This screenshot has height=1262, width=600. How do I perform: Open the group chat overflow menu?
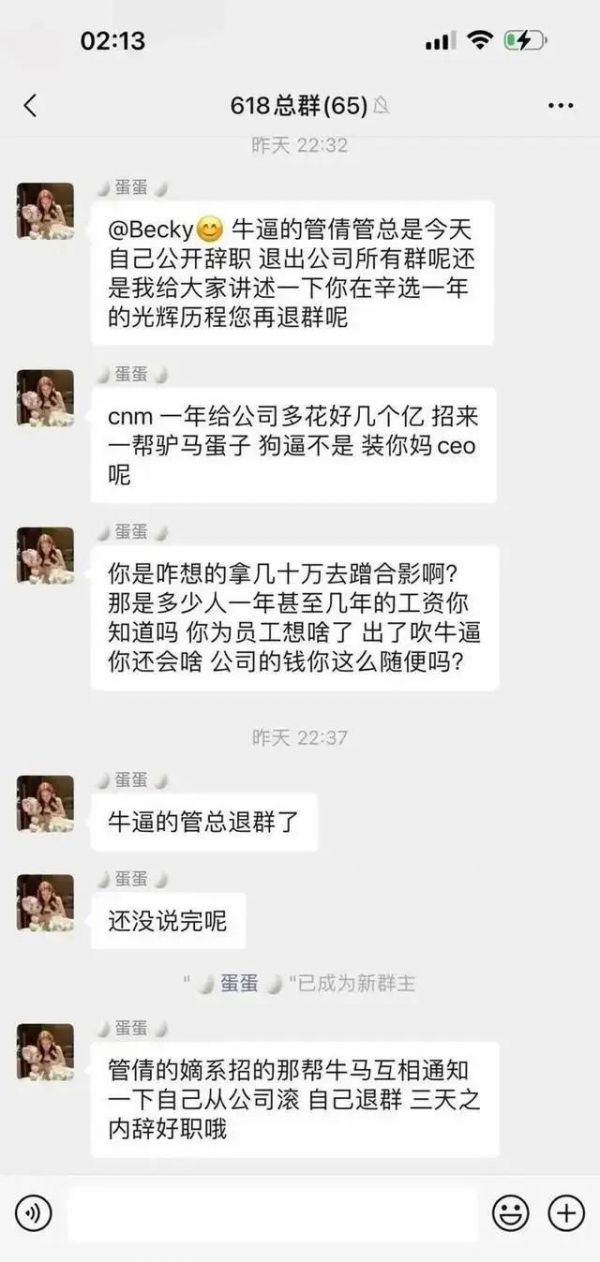tap(559, 105)
